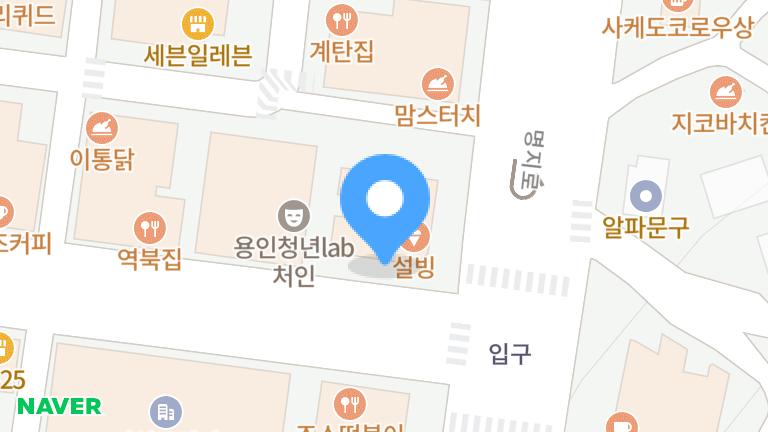The width and height of the screenshot is (768, 432).
Task: Open the 계탄집 restaurant marker
Action: (x=342, y=19)
